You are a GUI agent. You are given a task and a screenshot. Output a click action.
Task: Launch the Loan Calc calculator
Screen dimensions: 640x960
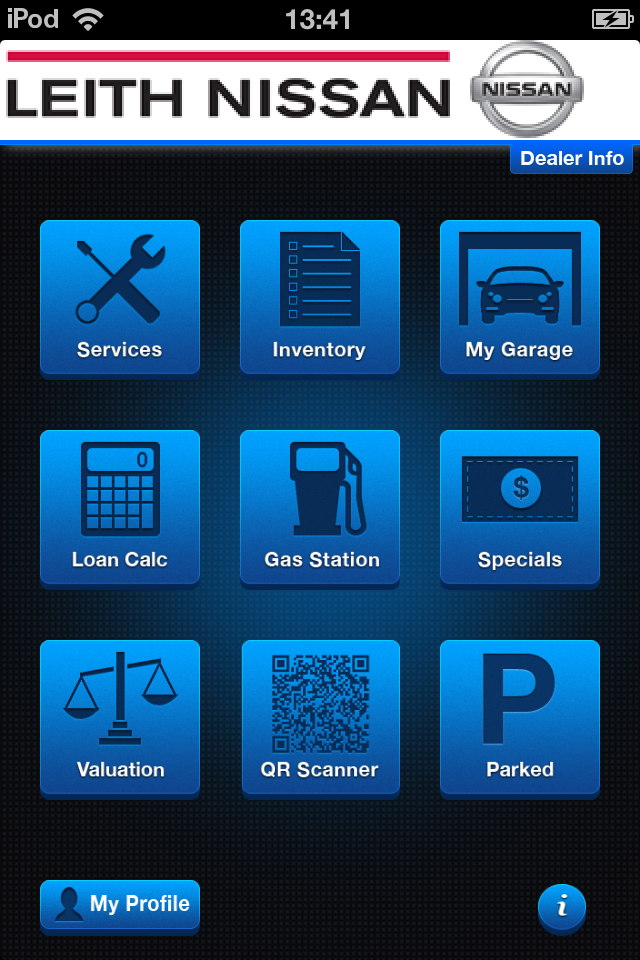(x=120, y=507)
